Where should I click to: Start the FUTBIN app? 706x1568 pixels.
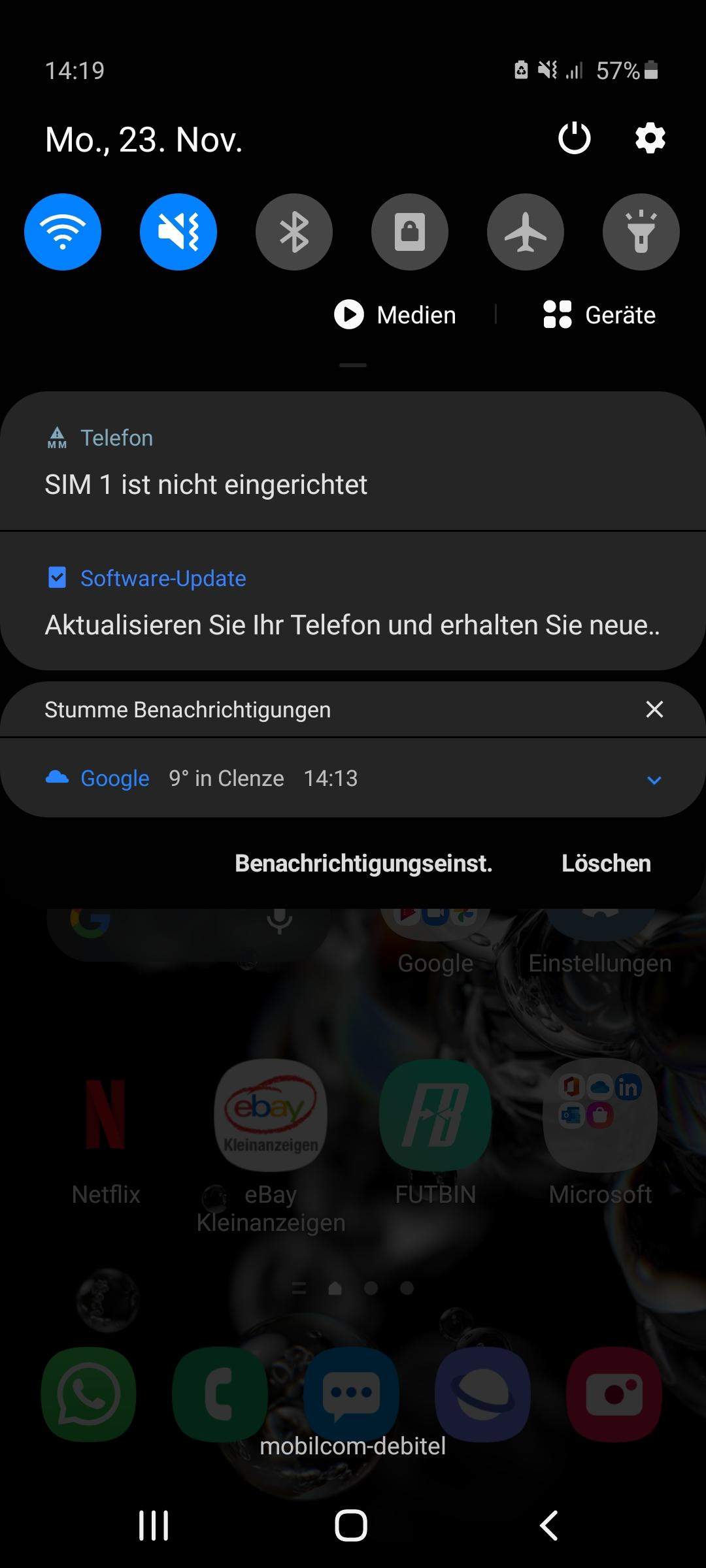(x=434, y=1114)
